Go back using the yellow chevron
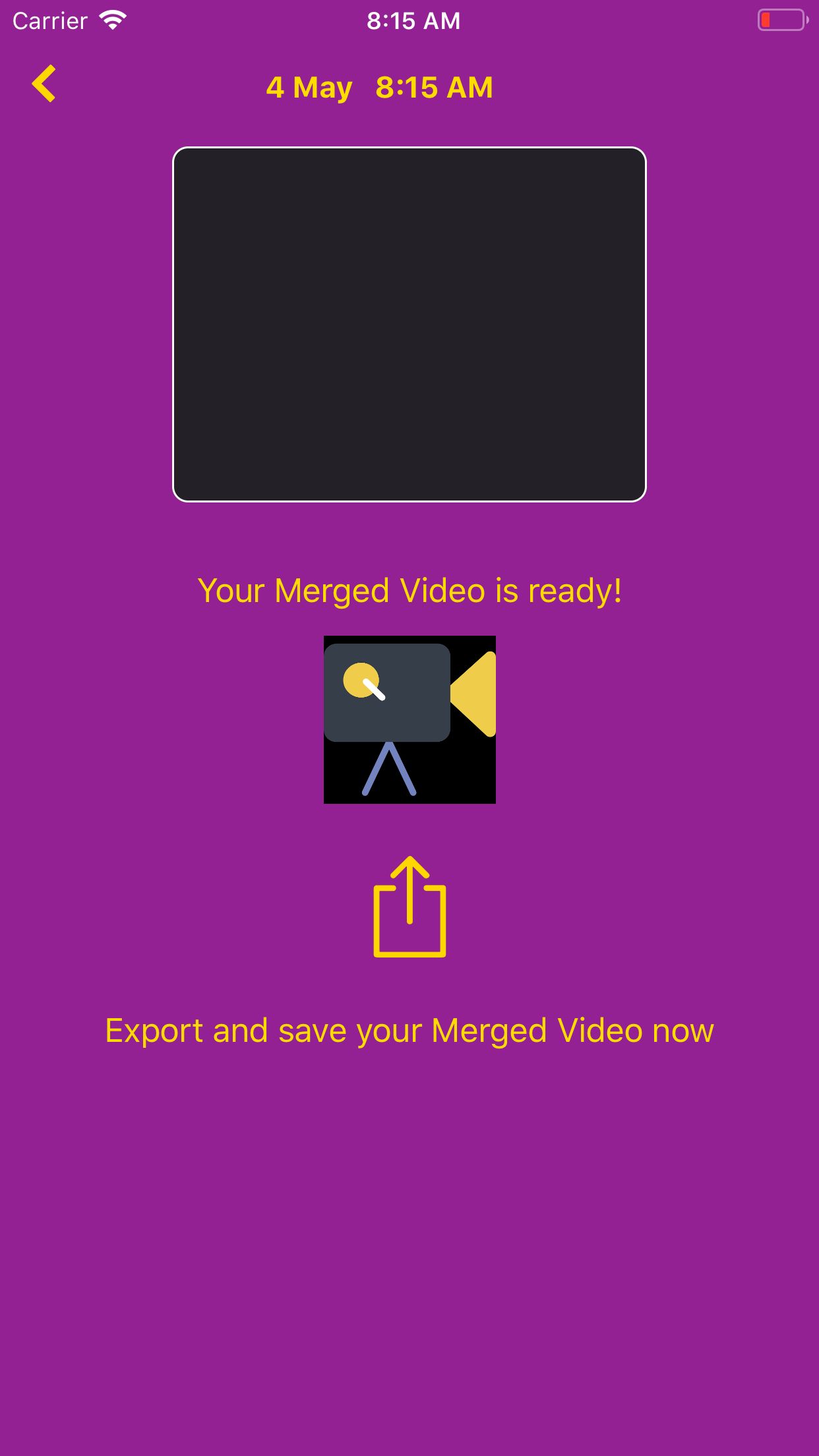The width and height of the screenshot is (819, 1456). (x=44, y=84)
